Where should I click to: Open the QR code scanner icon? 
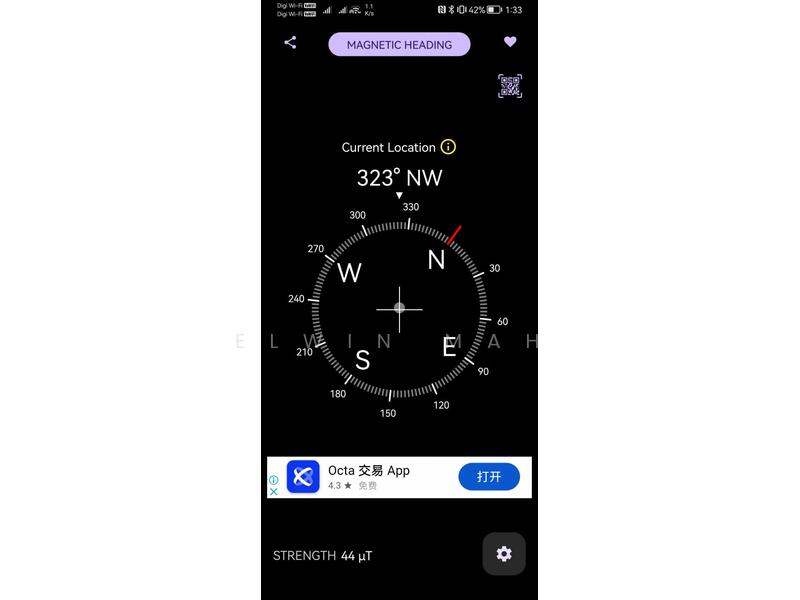click(510, 86)
